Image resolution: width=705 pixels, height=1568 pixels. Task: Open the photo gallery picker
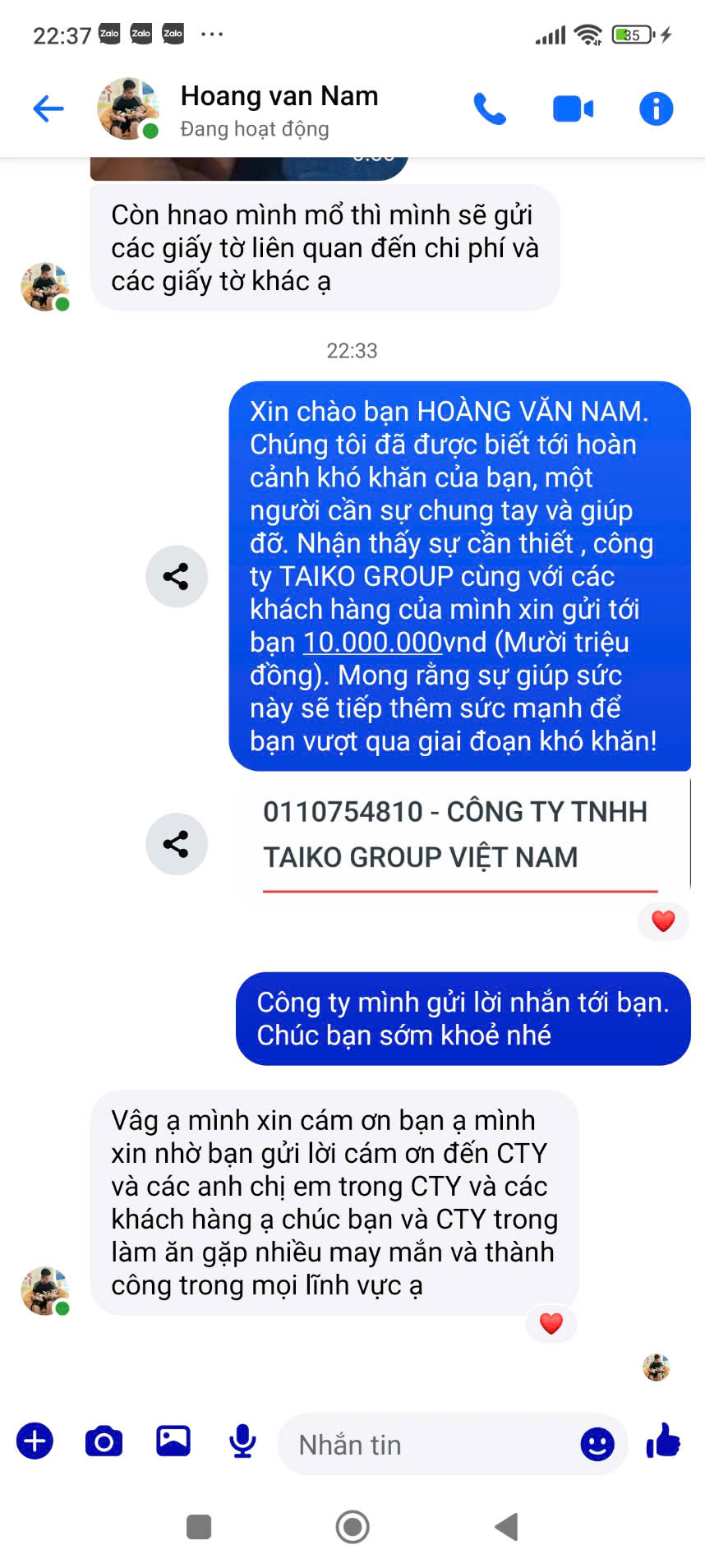[x=173, y=1441]
